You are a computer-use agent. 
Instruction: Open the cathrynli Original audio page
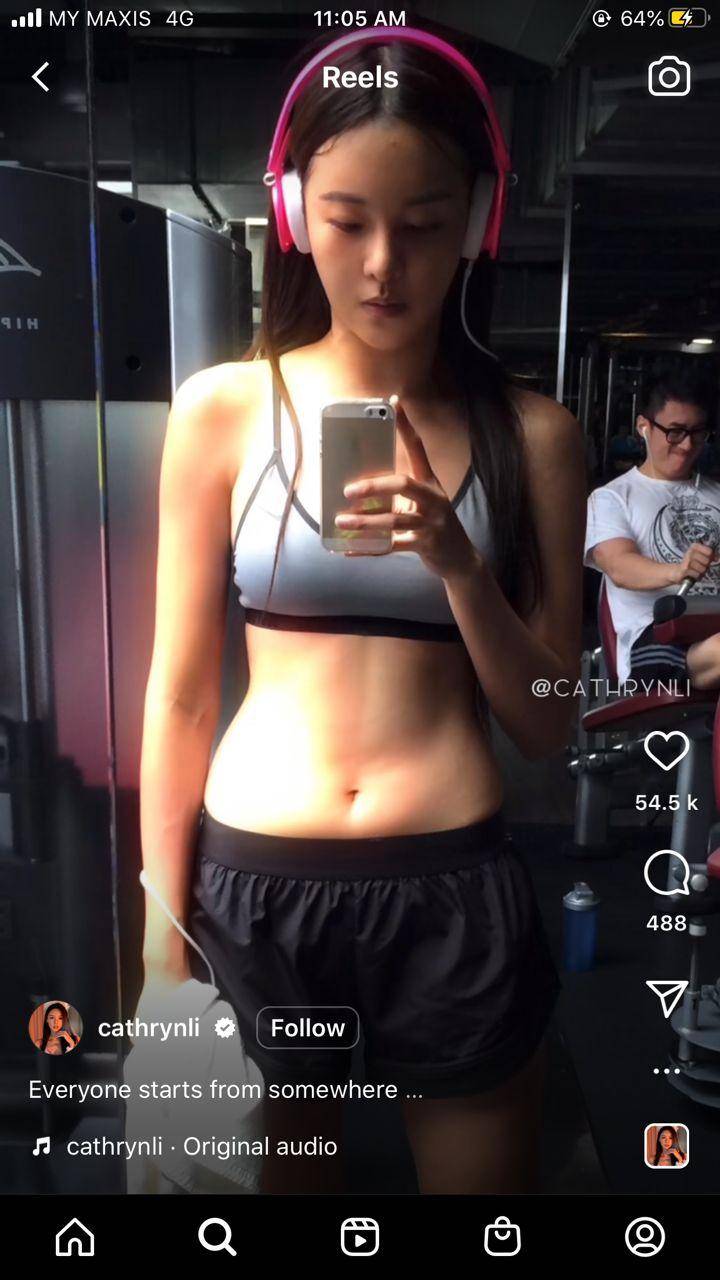point(200,1146)
